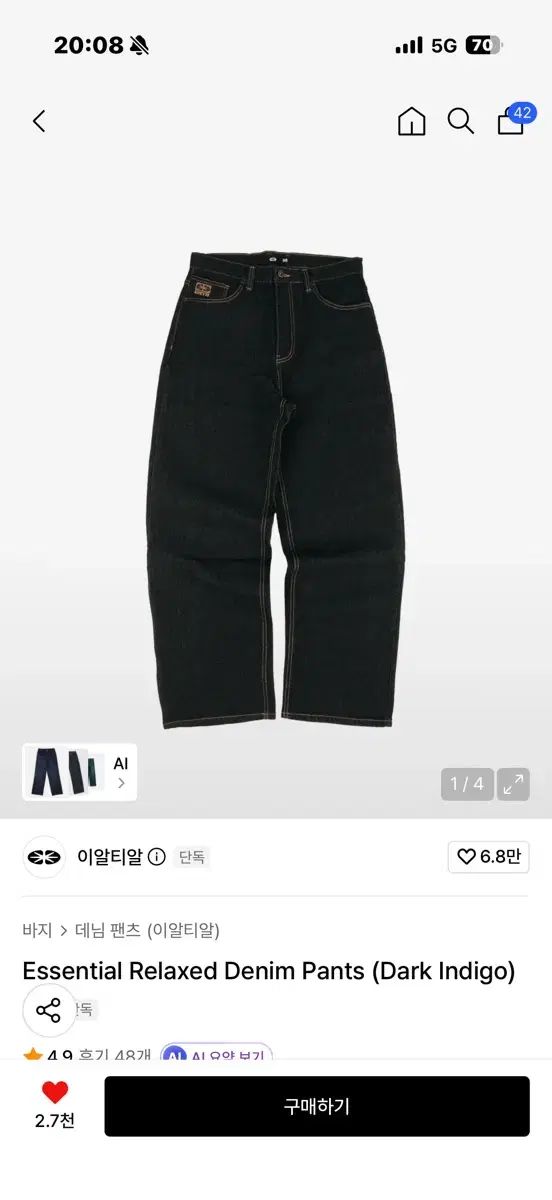Open the home icon in header
Viewport: 552px width, 1200px height.
click(x=411, y=122)
